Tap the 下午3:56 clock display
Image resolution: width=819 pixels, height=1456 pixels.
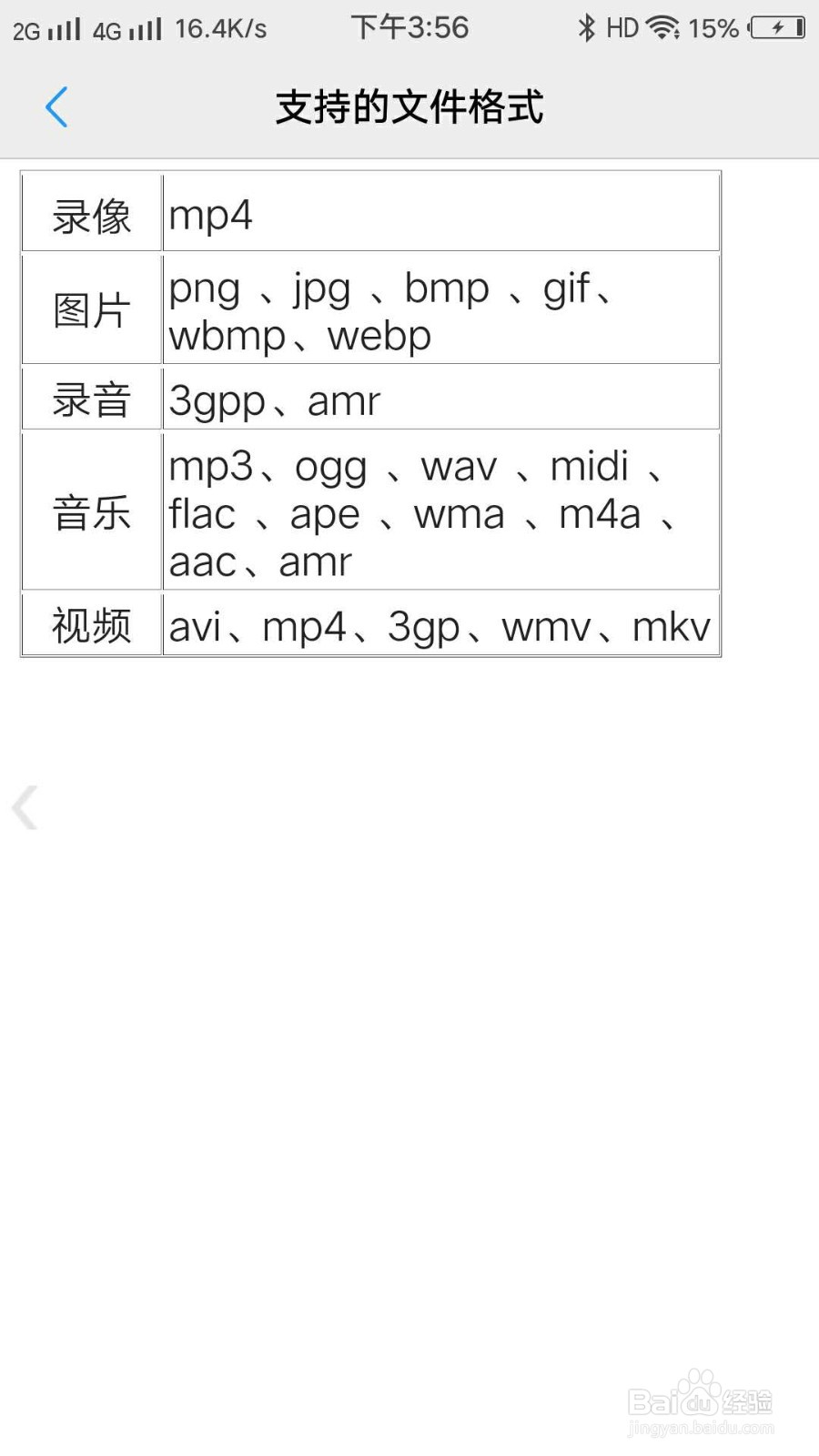[x=409, y=27]
